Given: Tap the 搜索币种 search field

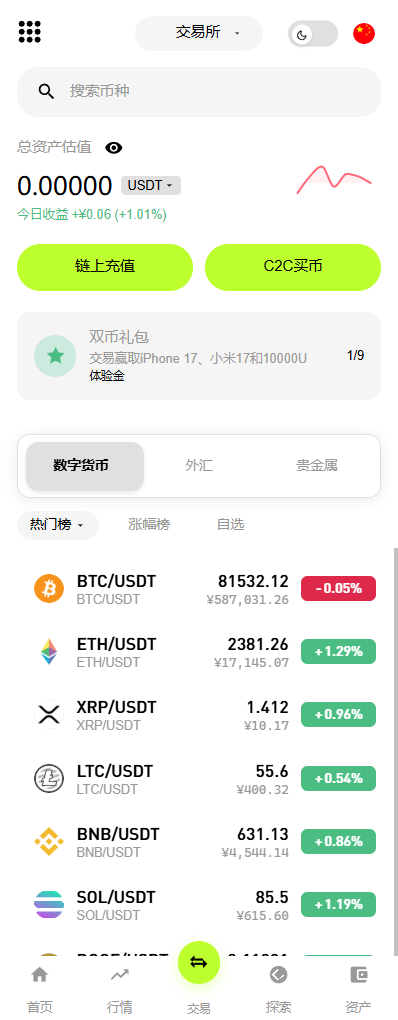Looking at the screenshot, I should pyautogui.click(x=199, y=92).
